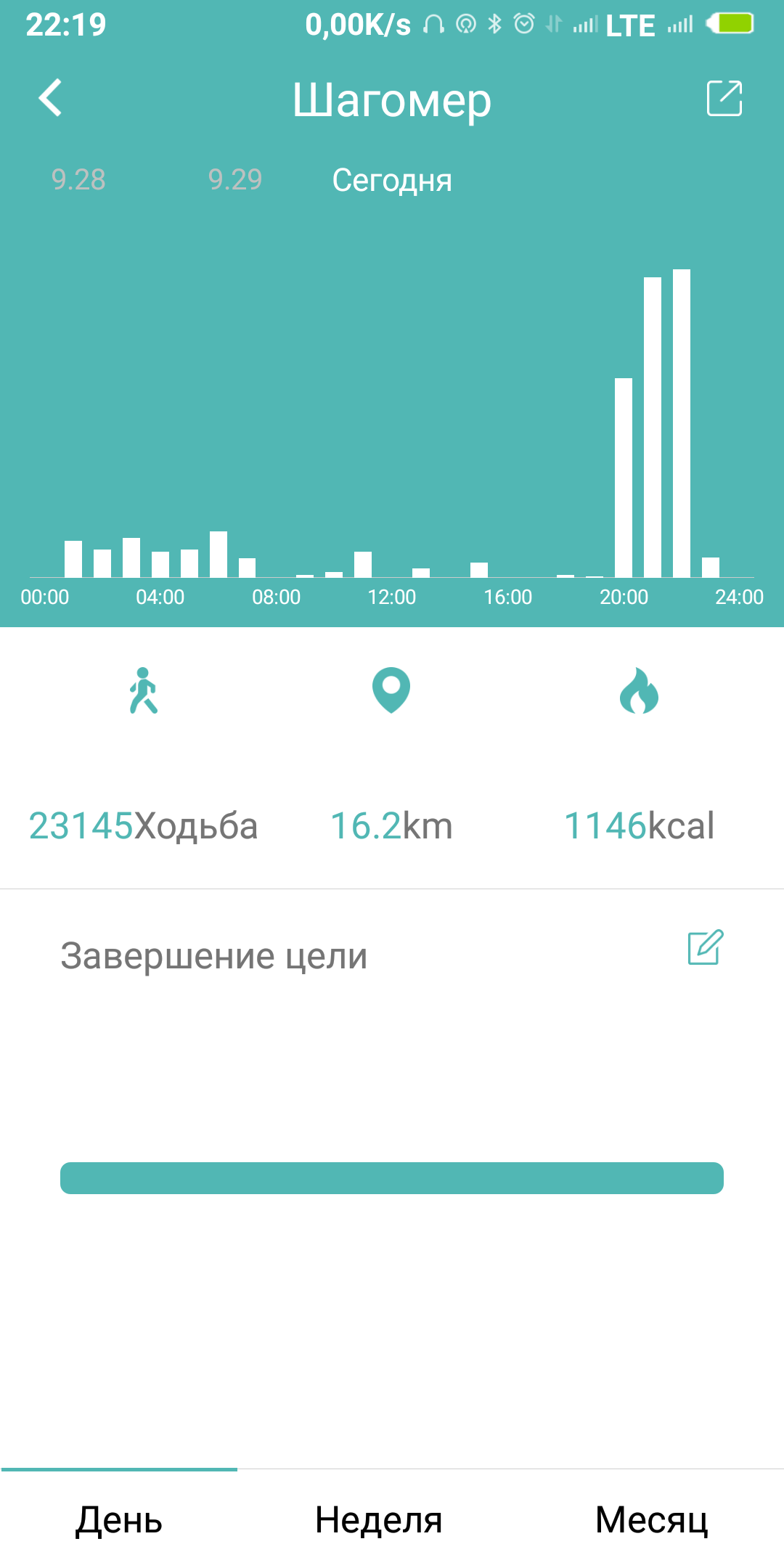
Task: Switch to the День tab
Action: click(x=119, y=1520)
